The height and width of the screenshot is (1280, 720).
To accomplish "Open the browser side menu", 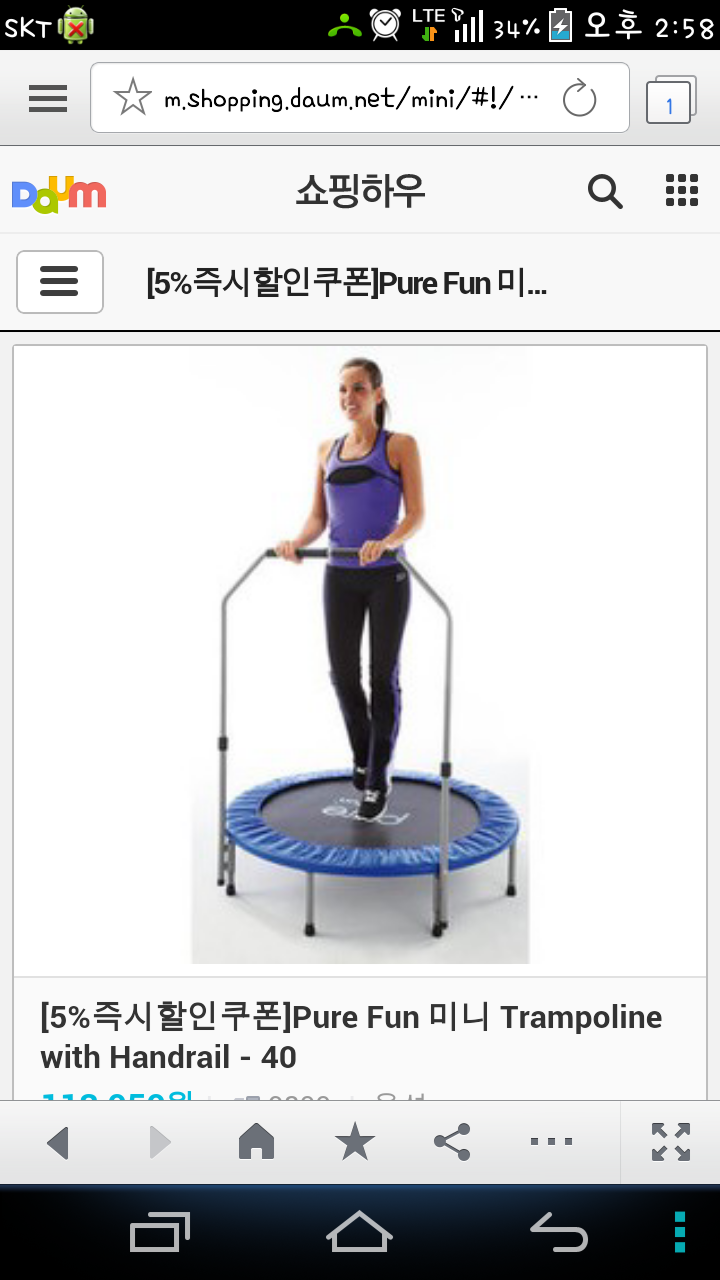I will click(48, 98).
